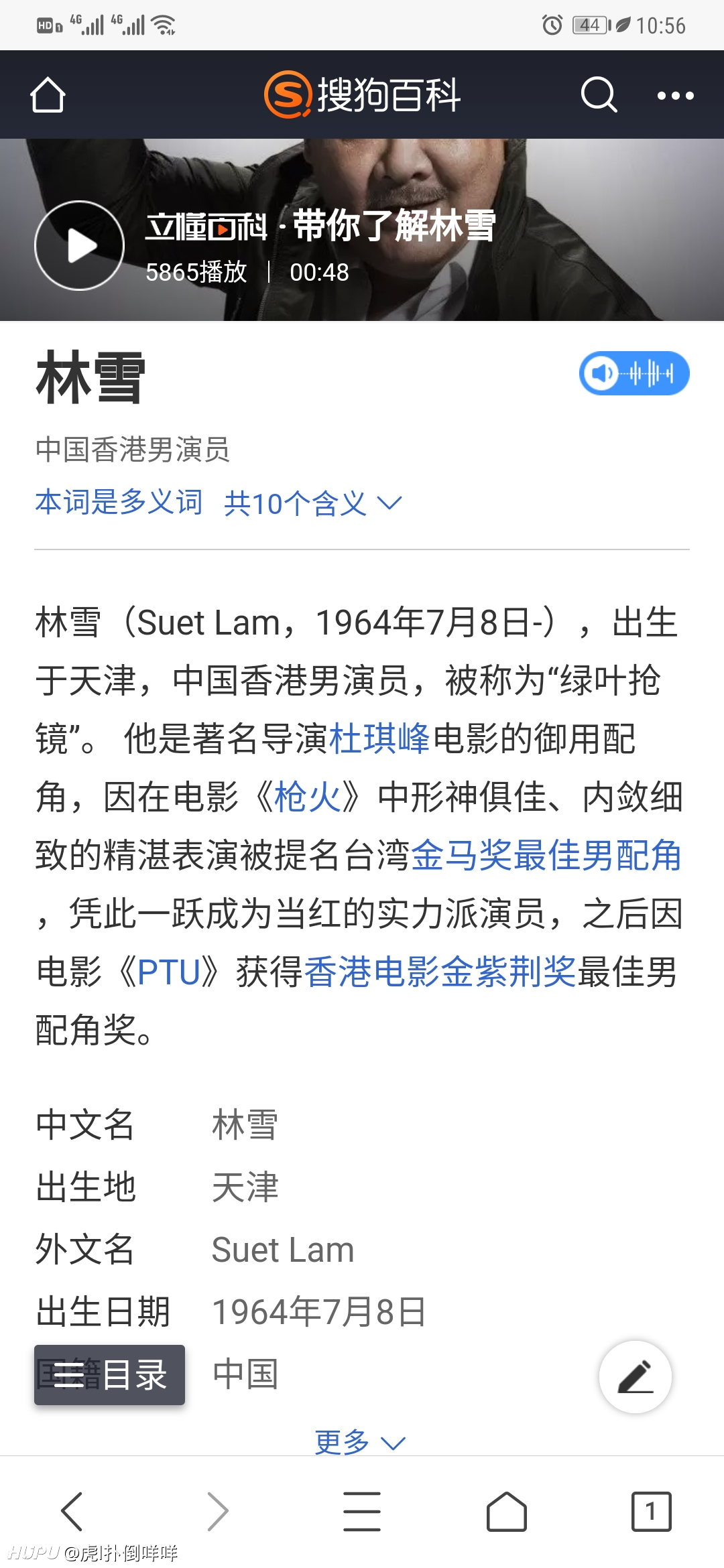Open the 枪火 movie link
The image size is (724, 1568).
(308, 797)
